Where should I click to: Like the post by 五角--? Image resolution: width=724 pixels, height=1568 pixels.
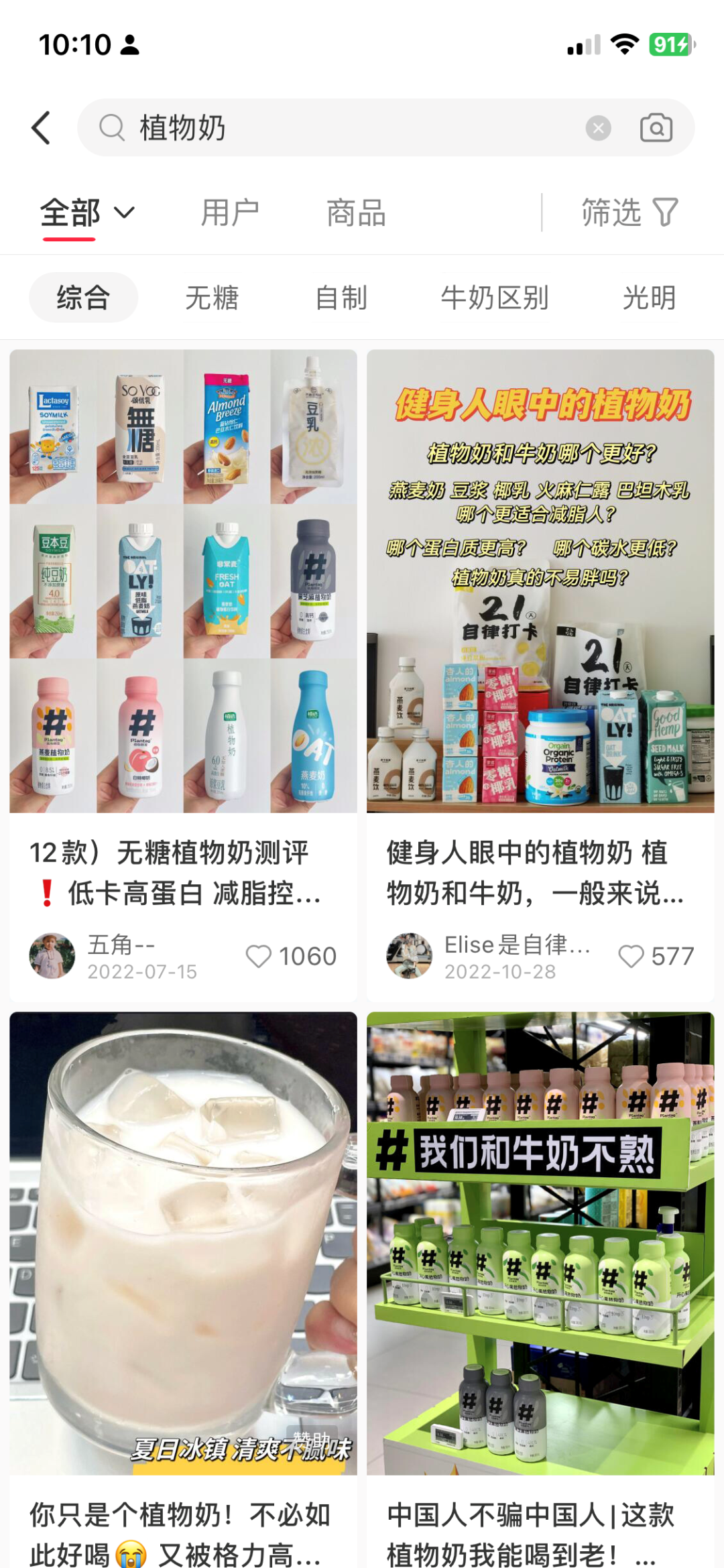point(259,956)
